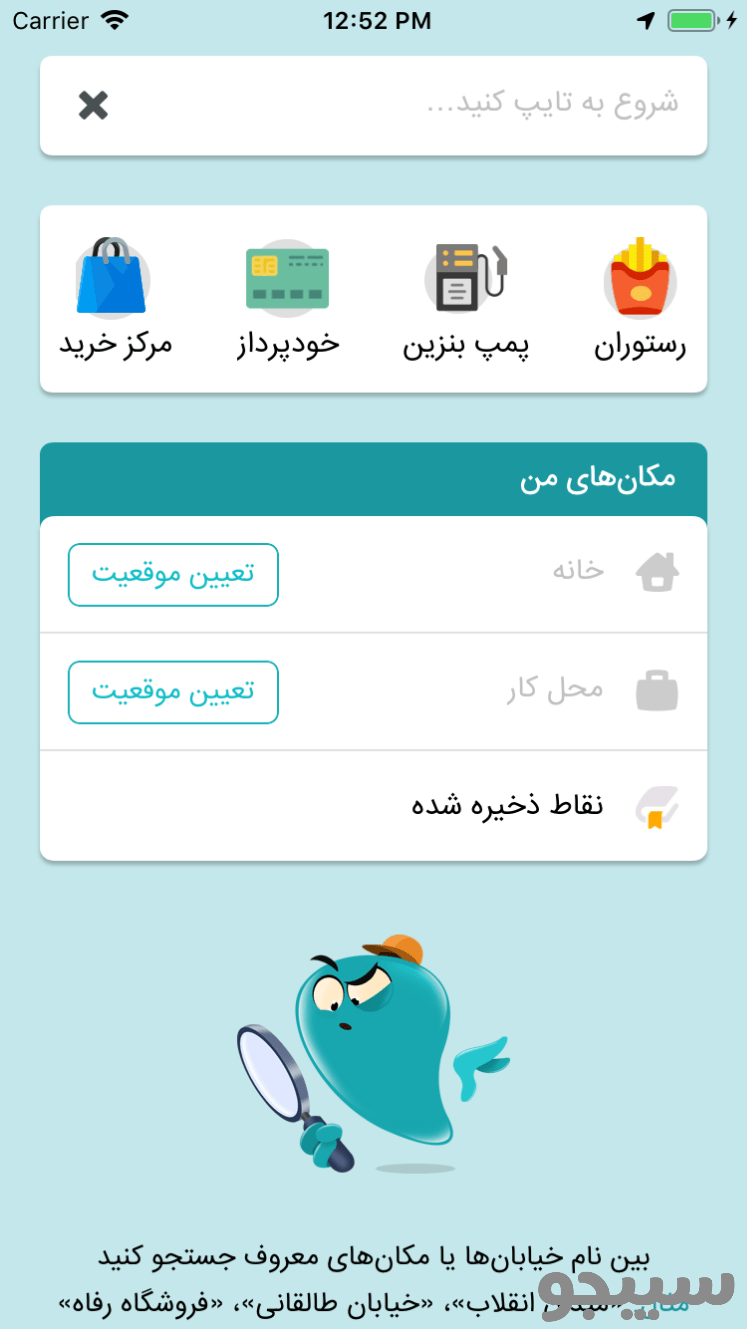Open saved points via the bookmark icon
This screenshot has width=747, height=1329.
(x=657, y=804)
